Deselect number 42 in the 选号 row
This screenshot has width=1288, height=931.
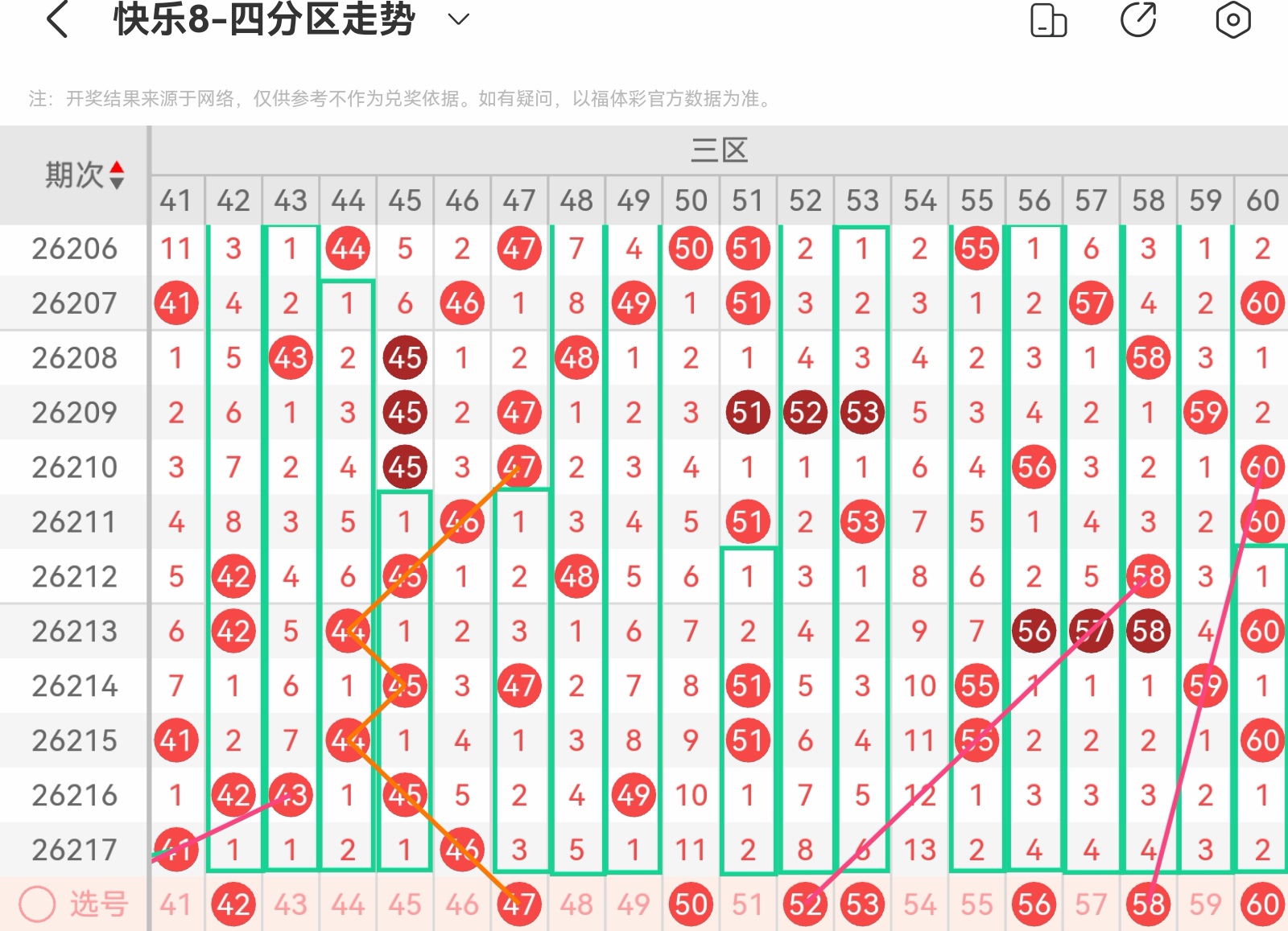click(x=233, y=904)
